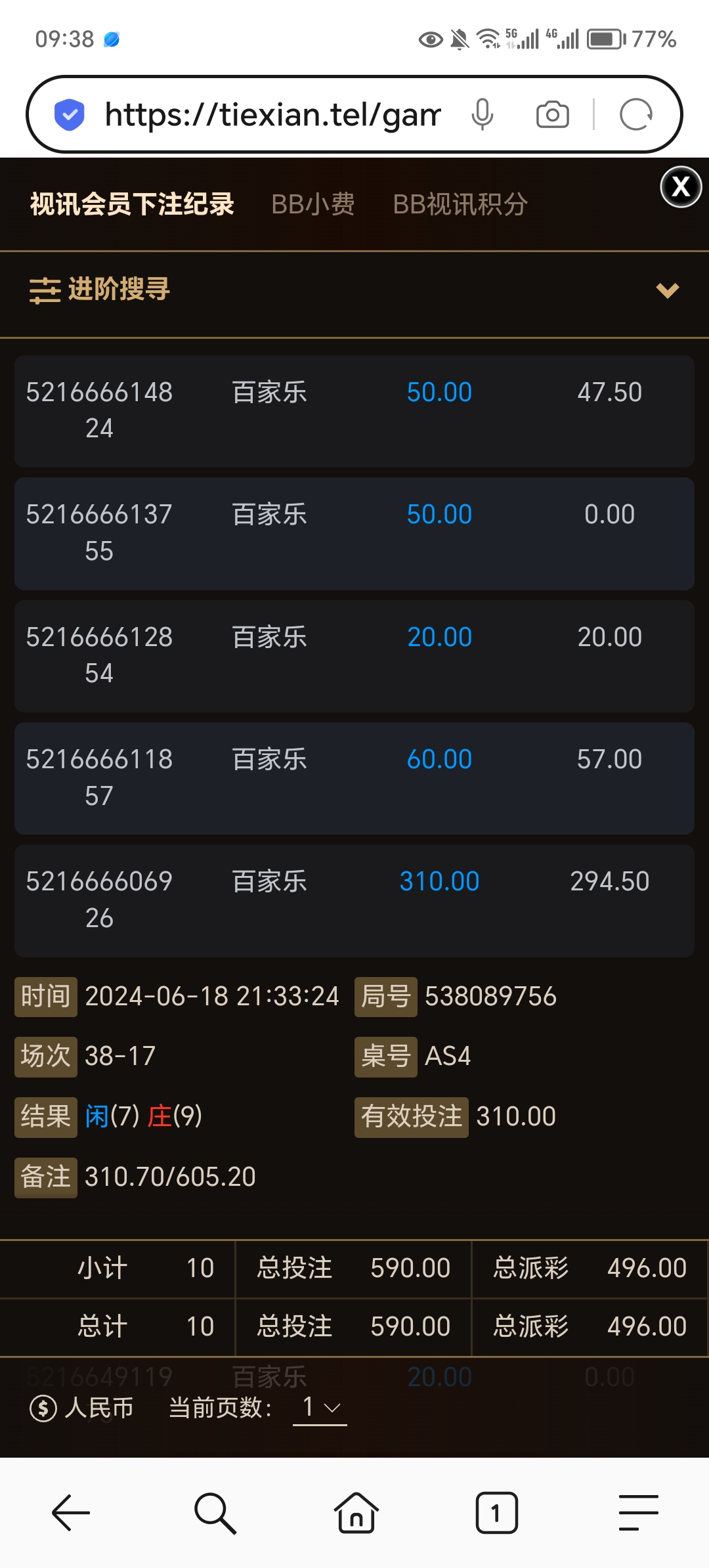Go to the browser home page
Image resolution: width=709 pixels, height=1568 pixels.
point(356,1512)
